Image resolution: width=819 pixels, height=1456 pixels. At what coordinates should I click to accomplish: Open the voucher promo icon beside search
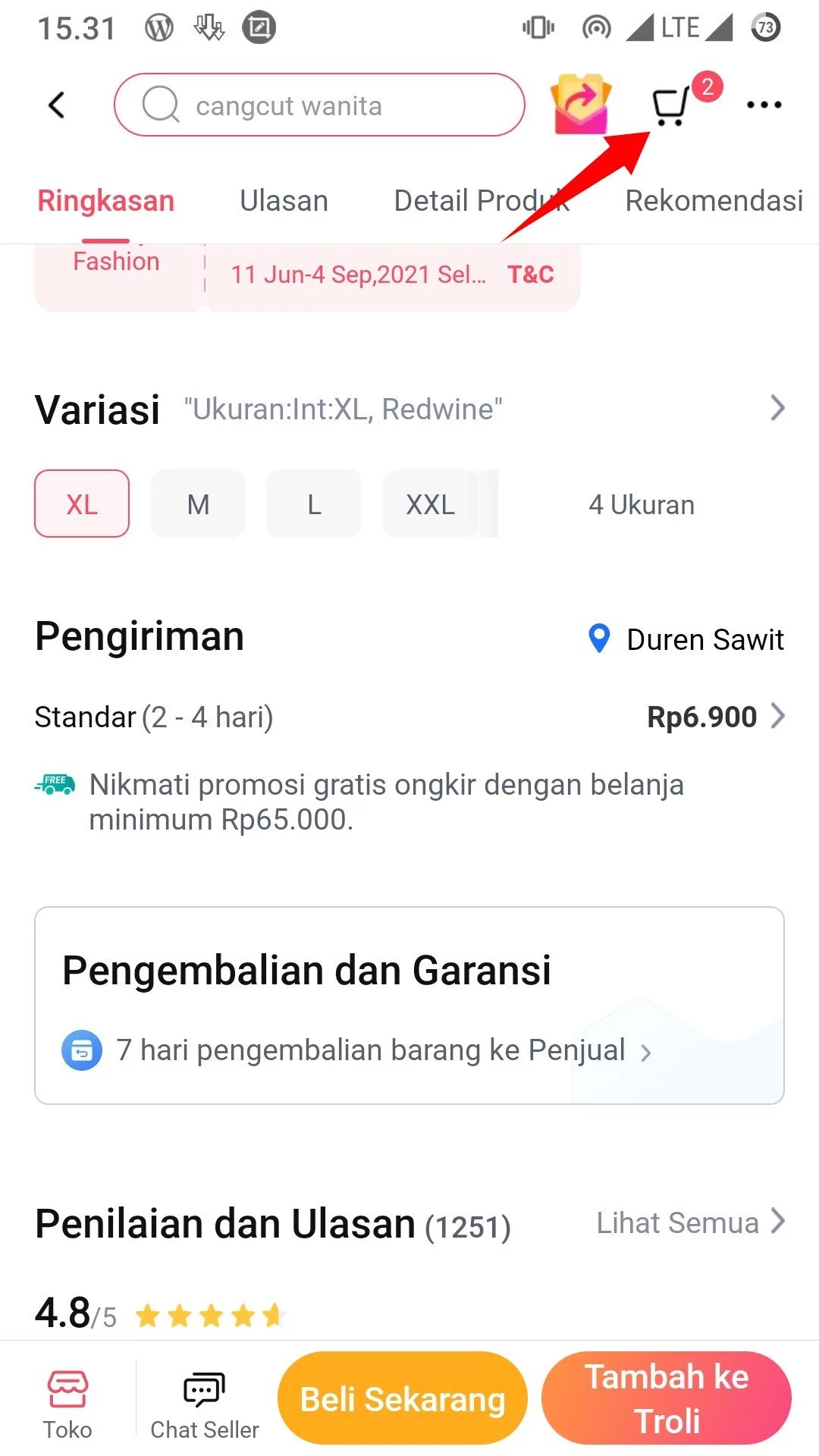coord(580,105)
